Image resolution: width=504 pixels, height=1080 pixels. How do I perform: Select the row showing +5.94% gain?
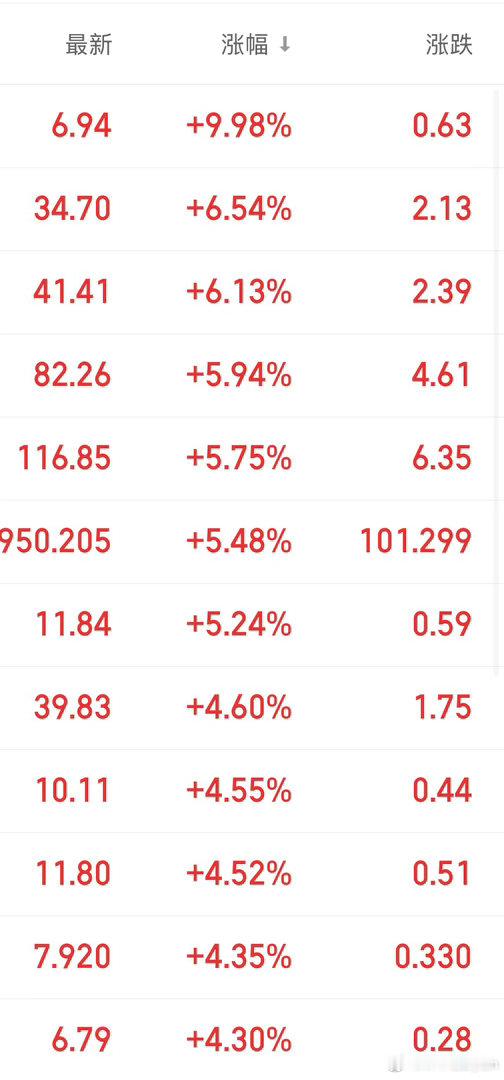[x=252, y=375]
